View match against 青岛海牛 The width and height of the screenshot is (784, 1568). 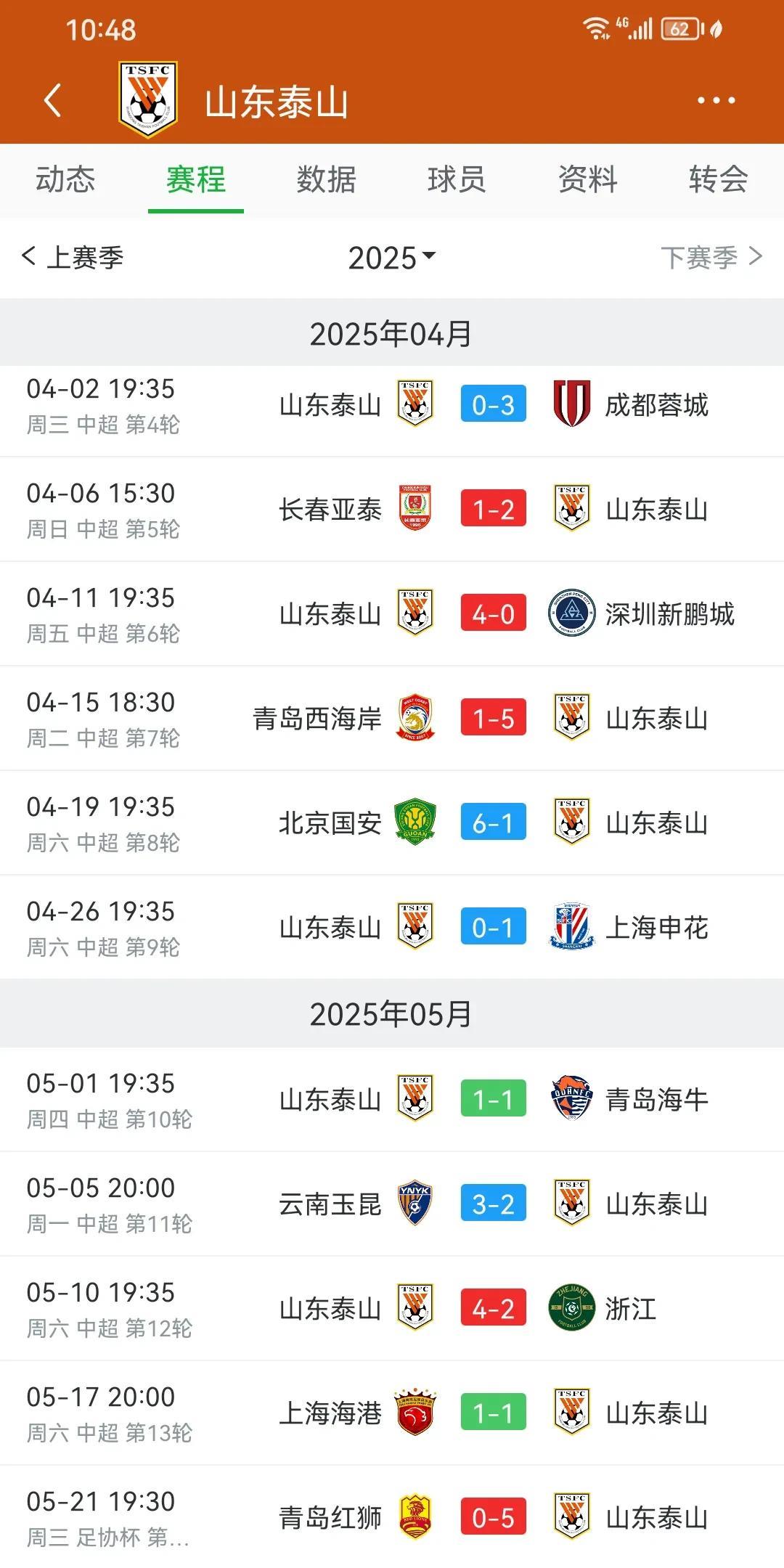(x=392, y=1099)
